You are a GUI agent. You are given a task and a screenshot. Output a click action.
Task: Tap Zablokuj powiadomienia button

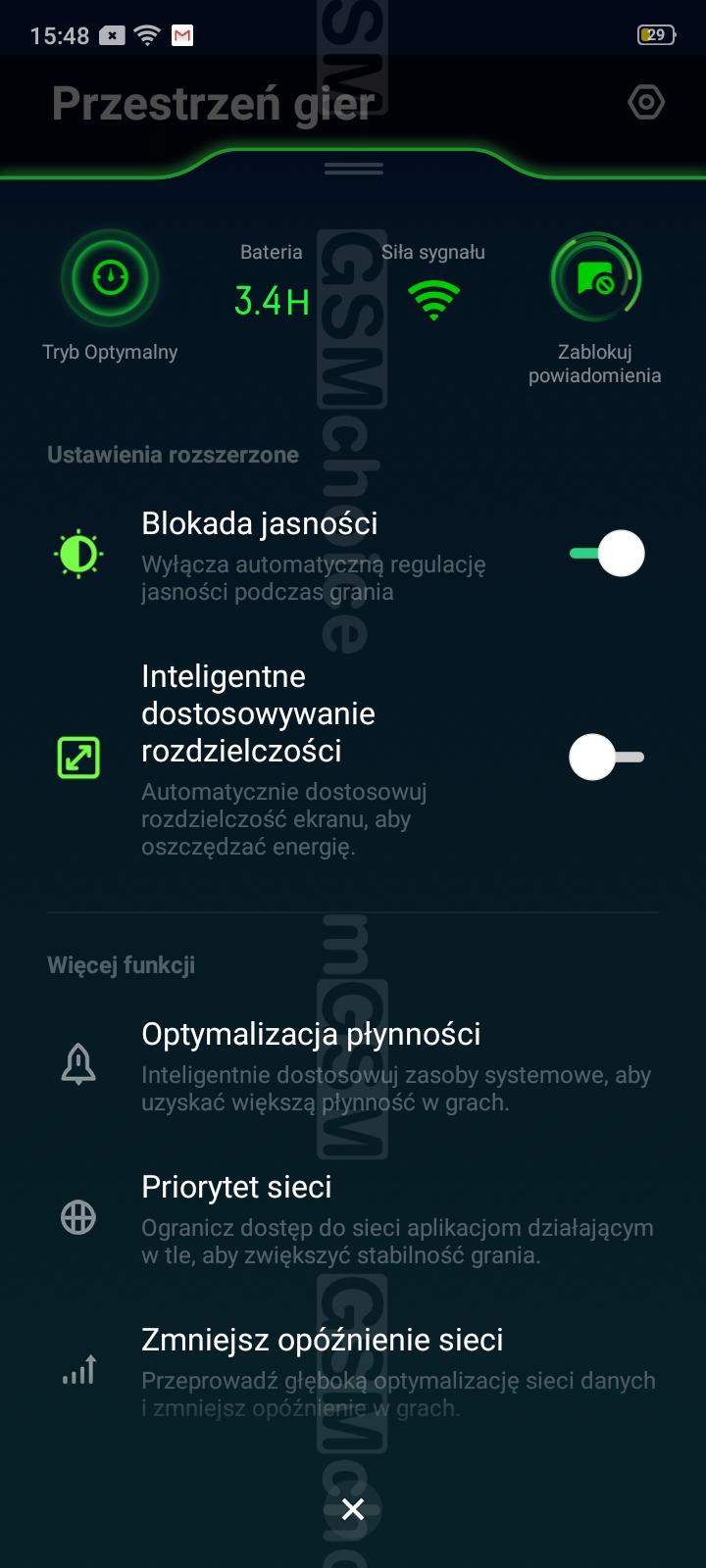(x=595, y=278)
